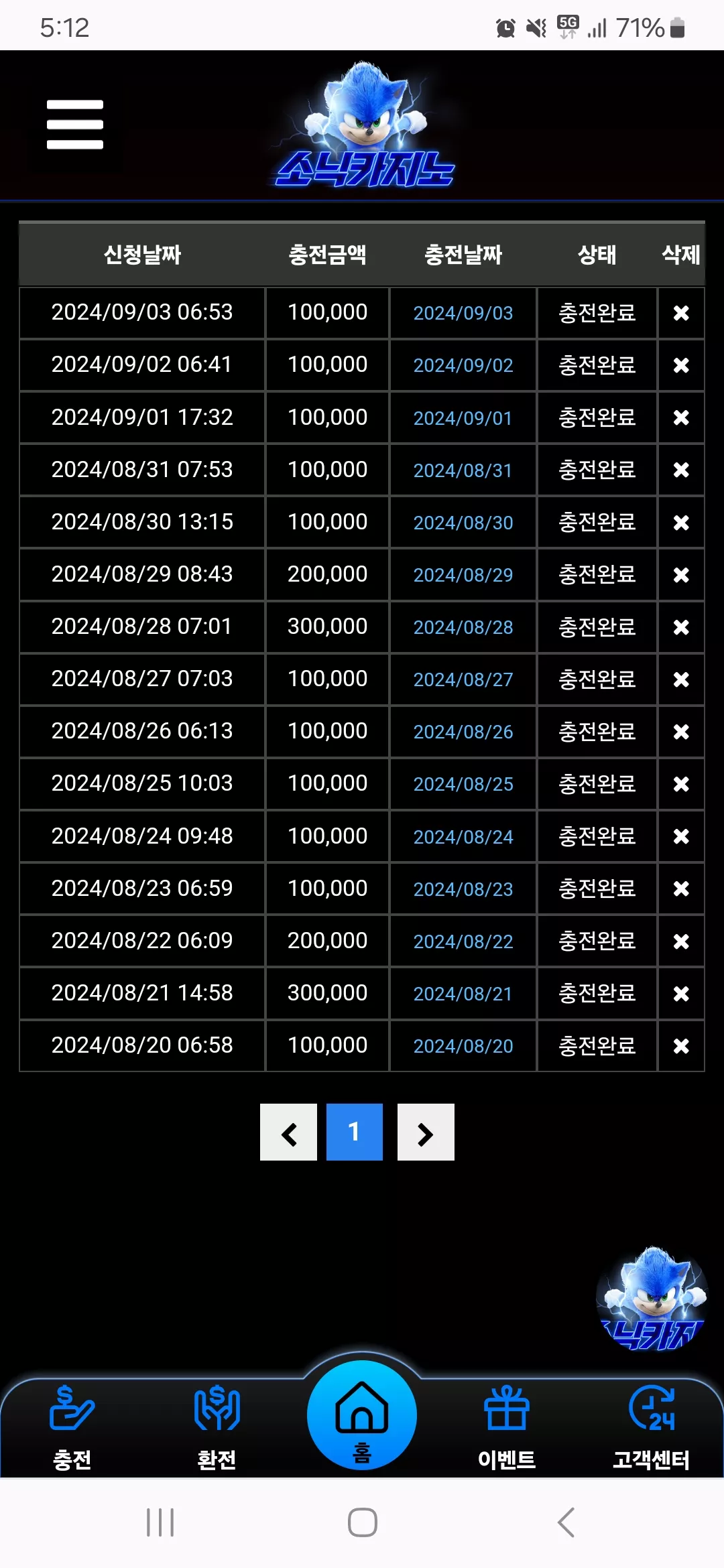Remove the 2024/08/28 07:01 entry
Screen dimensions: 724x1568
pyautogui.click(x=681, y=627)
